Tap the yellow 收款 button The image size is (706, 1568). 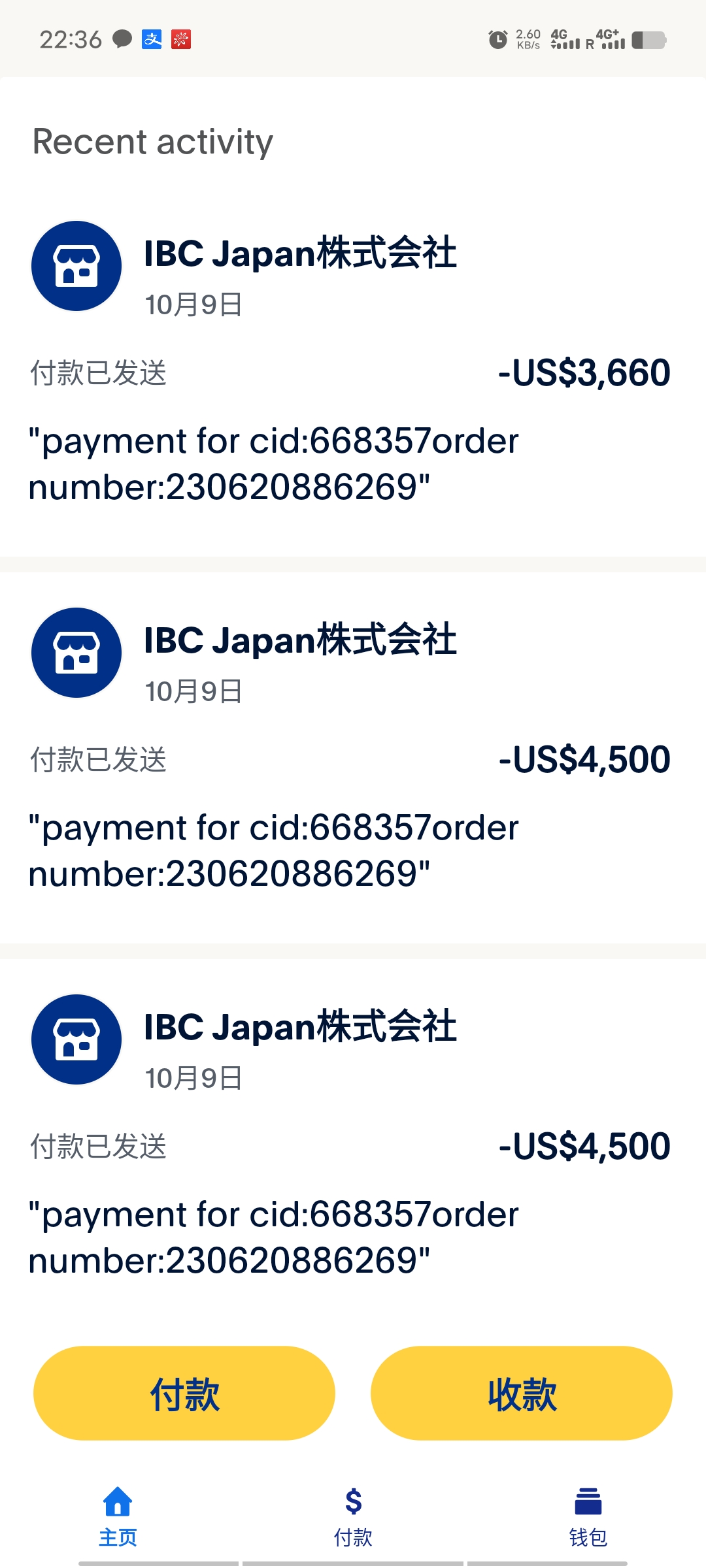click(x=522, y=1393)
